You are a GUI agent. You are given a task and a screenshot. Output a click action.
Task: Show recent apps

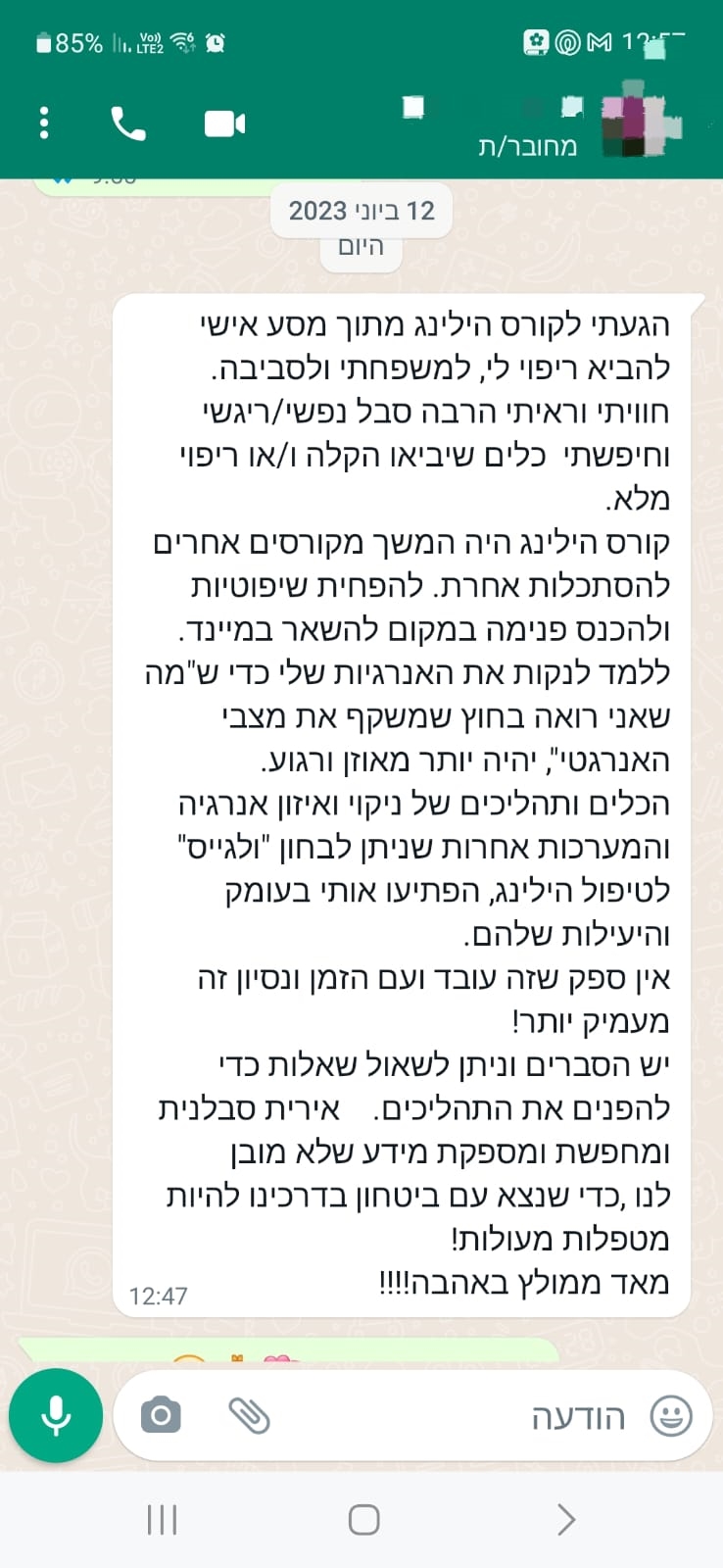pos(162,1520)
